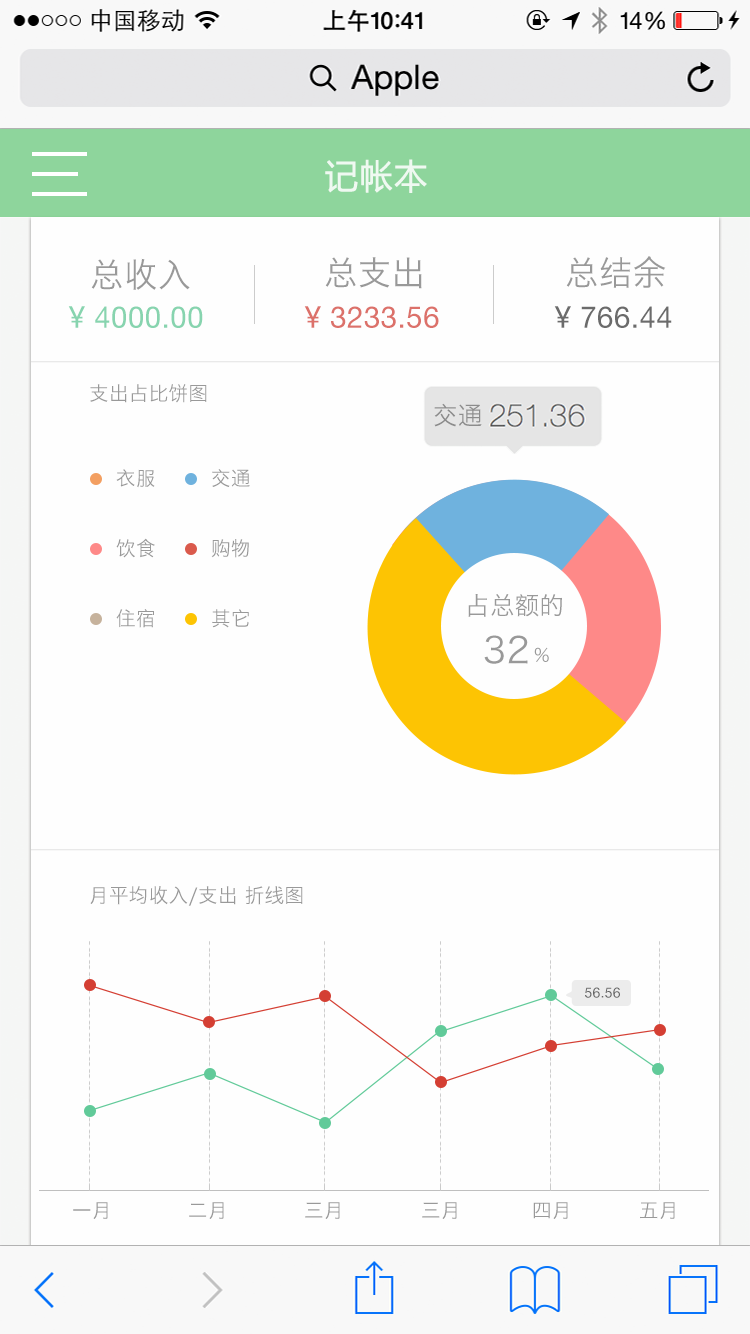Open the hamburger menu in 记帐本 header
750x1334 pixels.
pos(59,173)
